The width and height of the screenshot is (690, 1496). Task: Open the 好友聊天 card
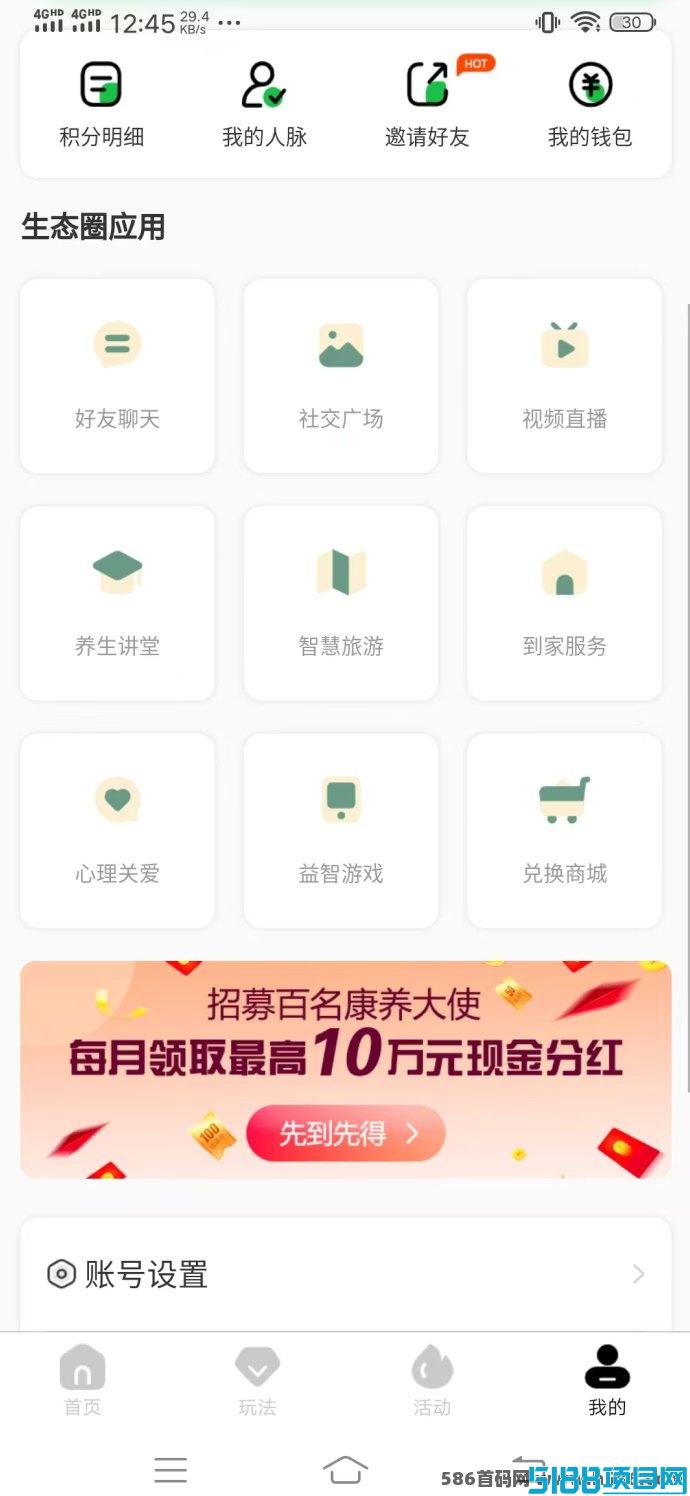(117, 376)
